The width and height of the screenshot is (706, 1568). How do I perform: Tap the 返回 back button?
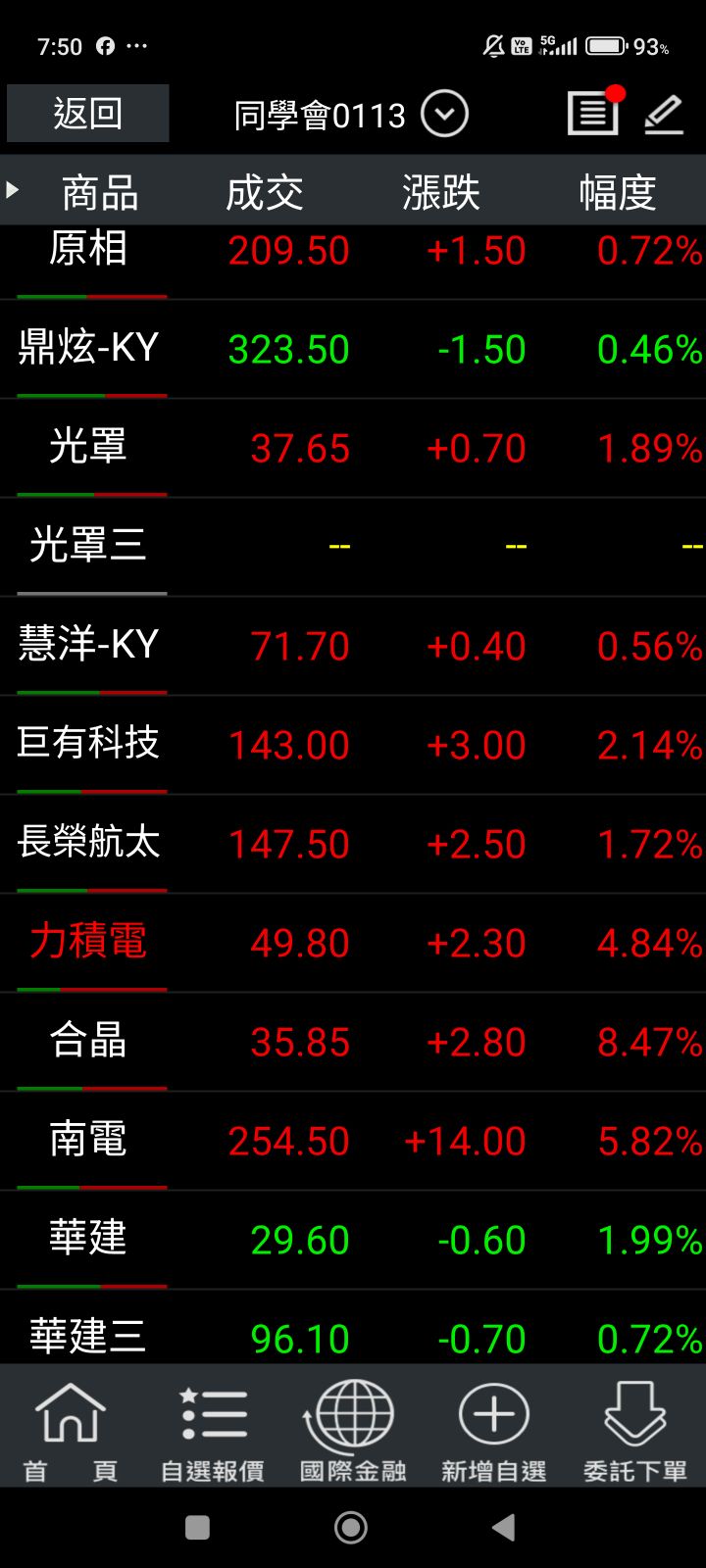click(87, 114)
